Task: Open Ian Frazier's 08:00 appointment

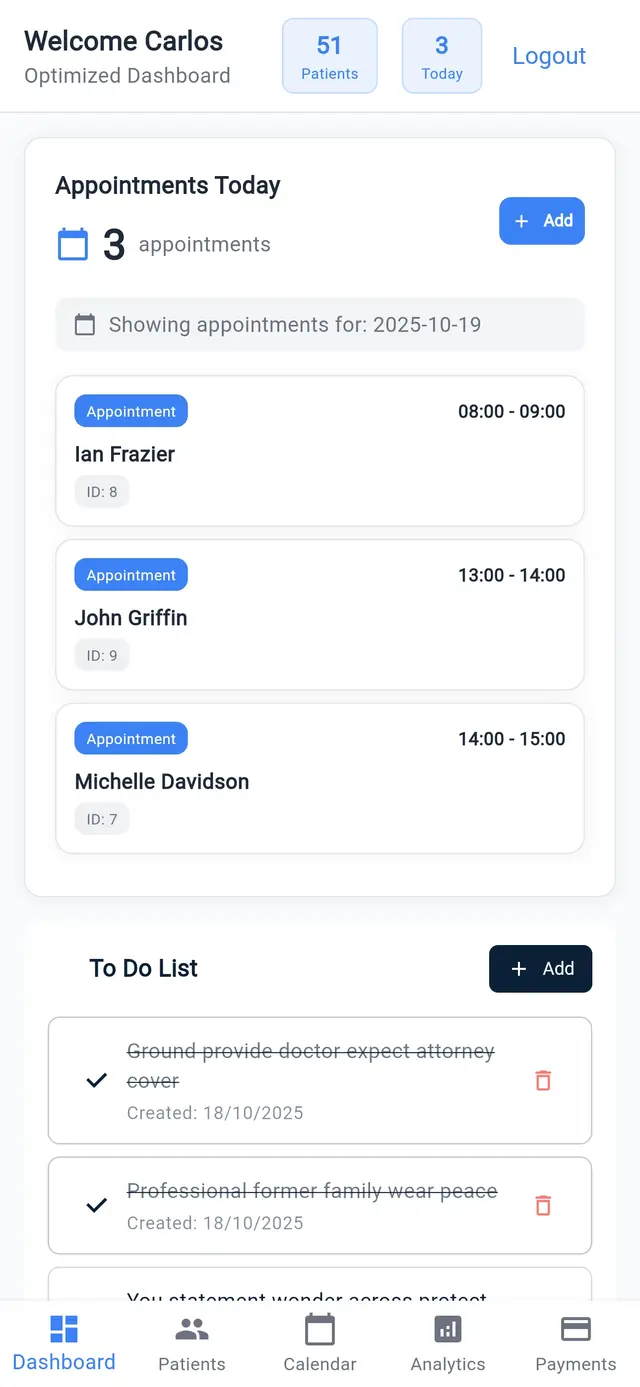Action: [x=319, y=451]
